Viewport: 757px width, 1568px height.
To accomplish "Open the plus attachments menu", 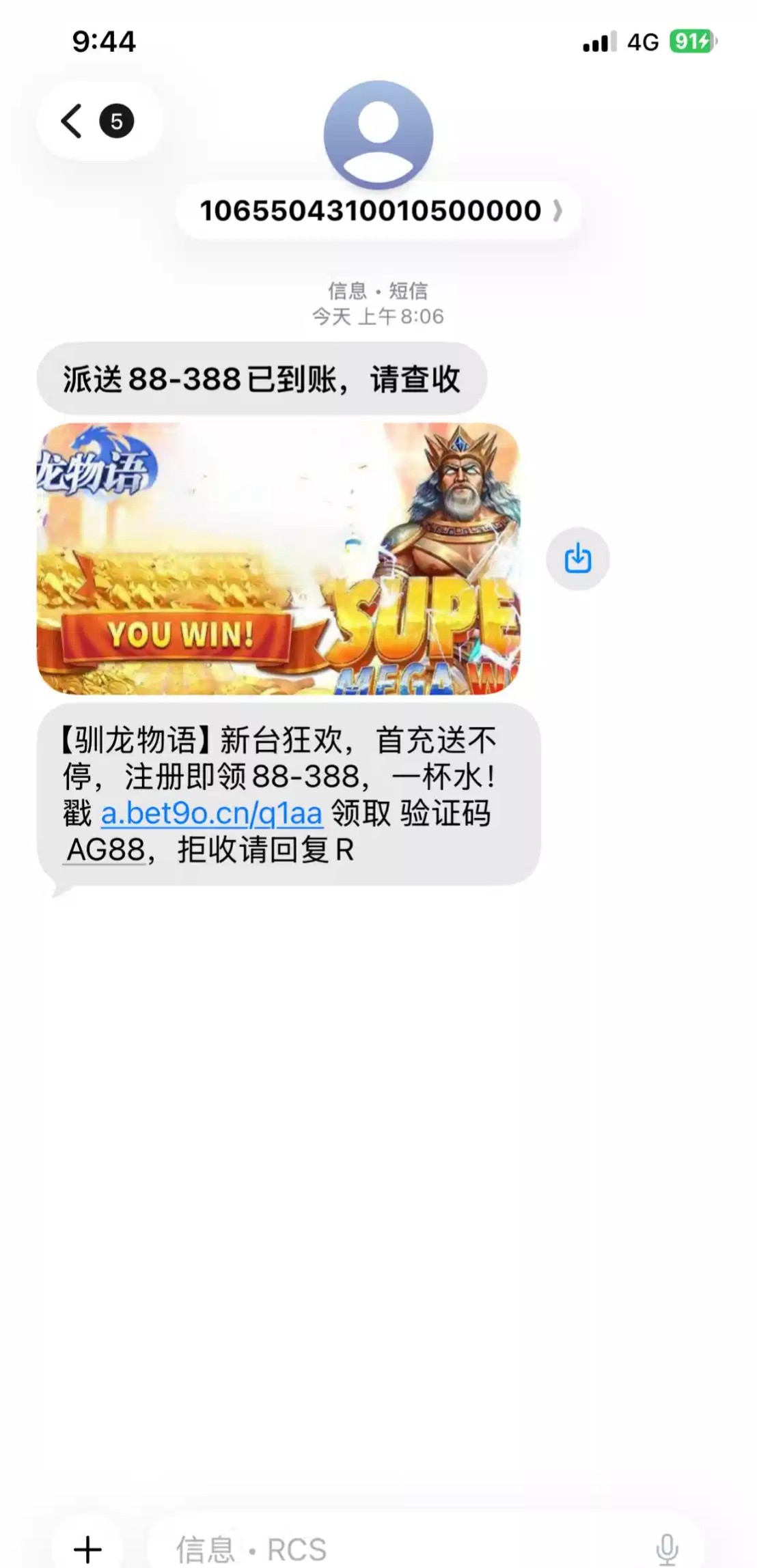I will [x=87, y=1549].
